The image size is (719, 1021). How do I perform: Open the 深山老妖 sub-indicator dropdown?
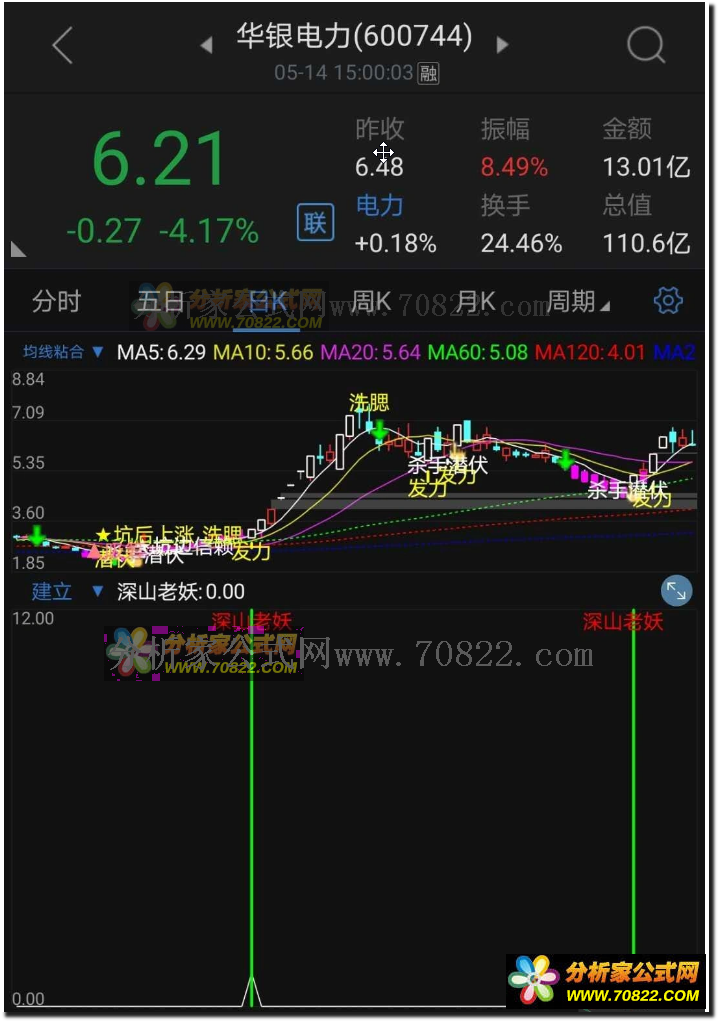tap(98, 591)
